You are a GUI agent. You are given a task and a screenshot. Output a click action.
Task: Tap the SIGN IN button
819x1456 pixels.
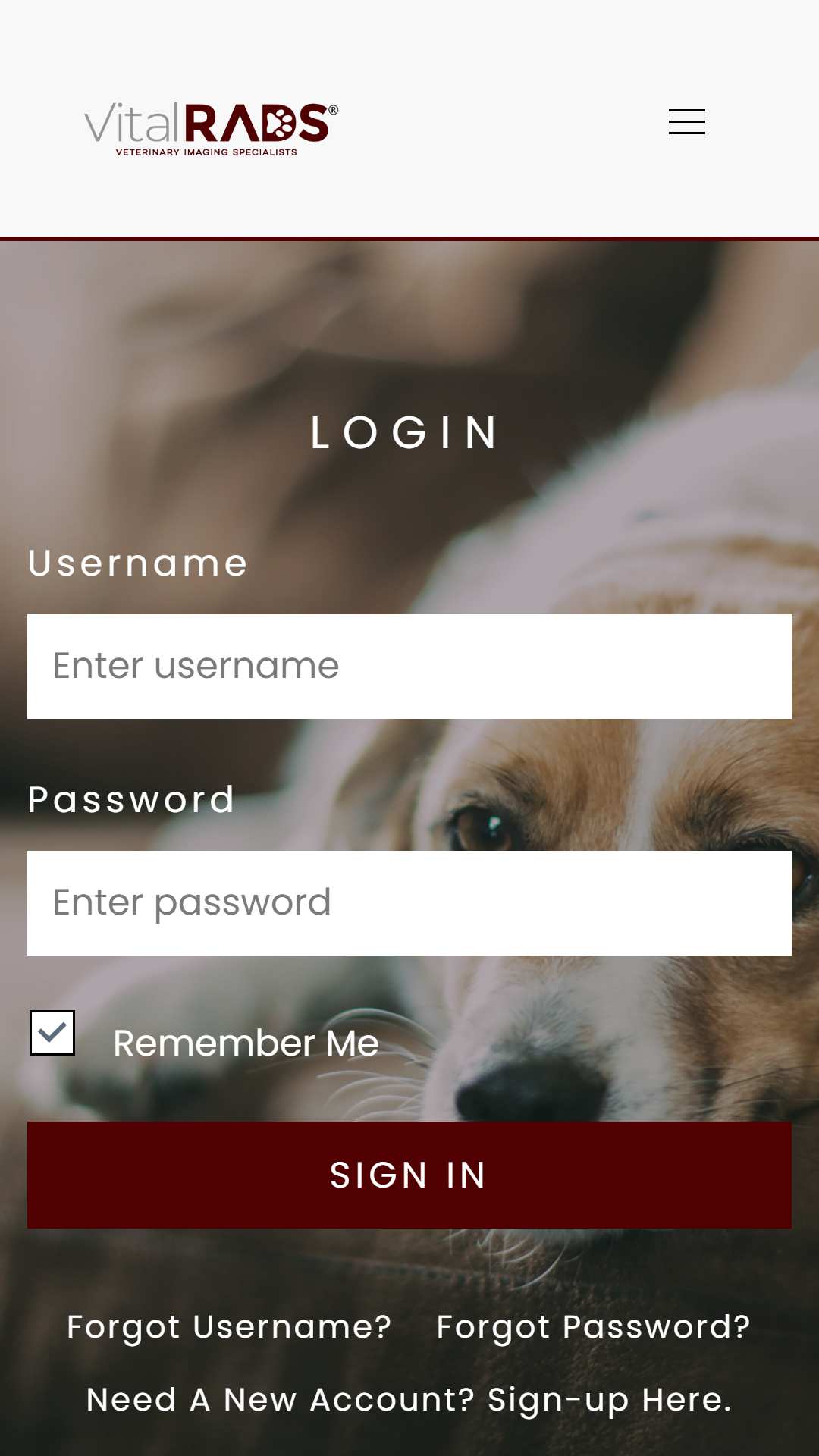coord(409,1175)
